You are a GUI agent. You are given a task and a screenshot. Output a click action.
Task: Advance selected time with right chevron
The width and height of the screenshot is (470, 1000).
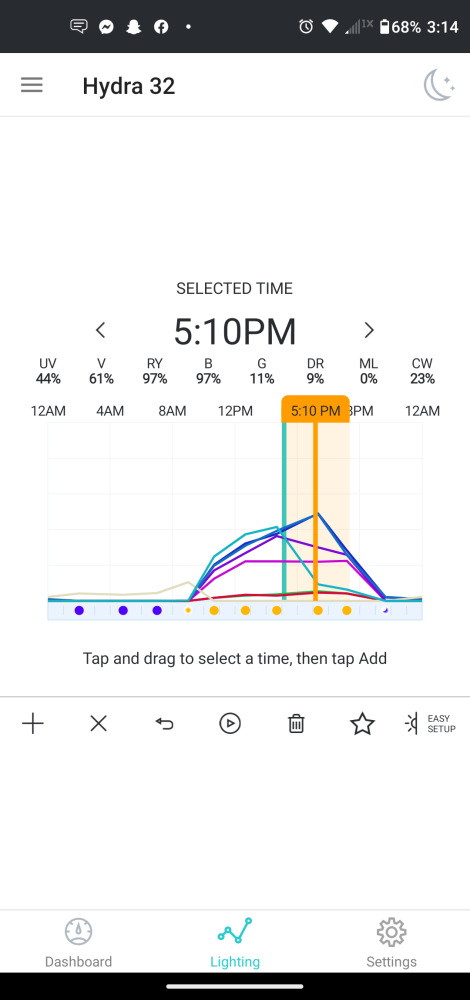pos(369,330)
